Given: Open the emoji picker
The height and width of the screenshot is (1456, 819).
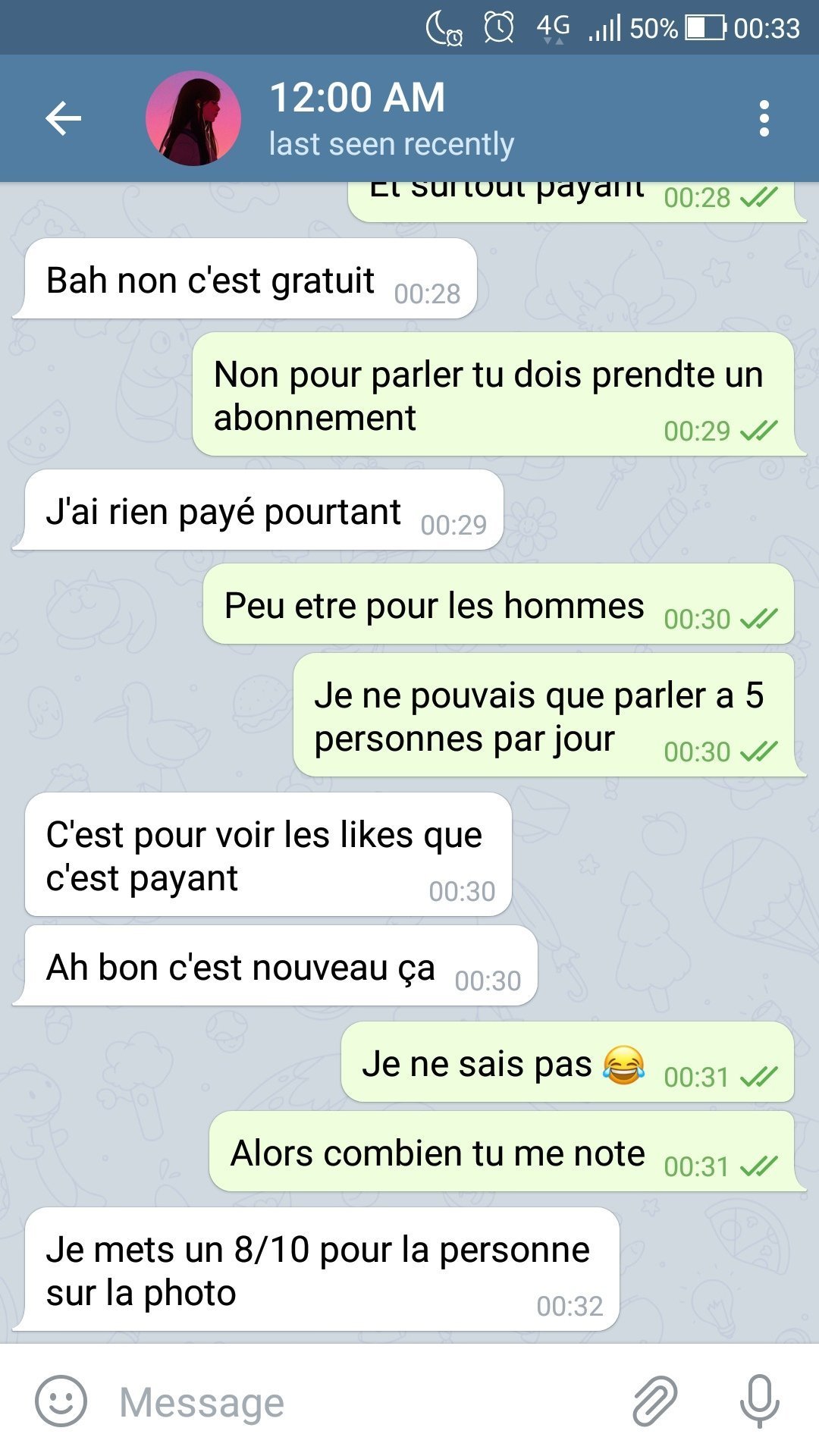Looking at the screenshot, I should coord(61,1401).
